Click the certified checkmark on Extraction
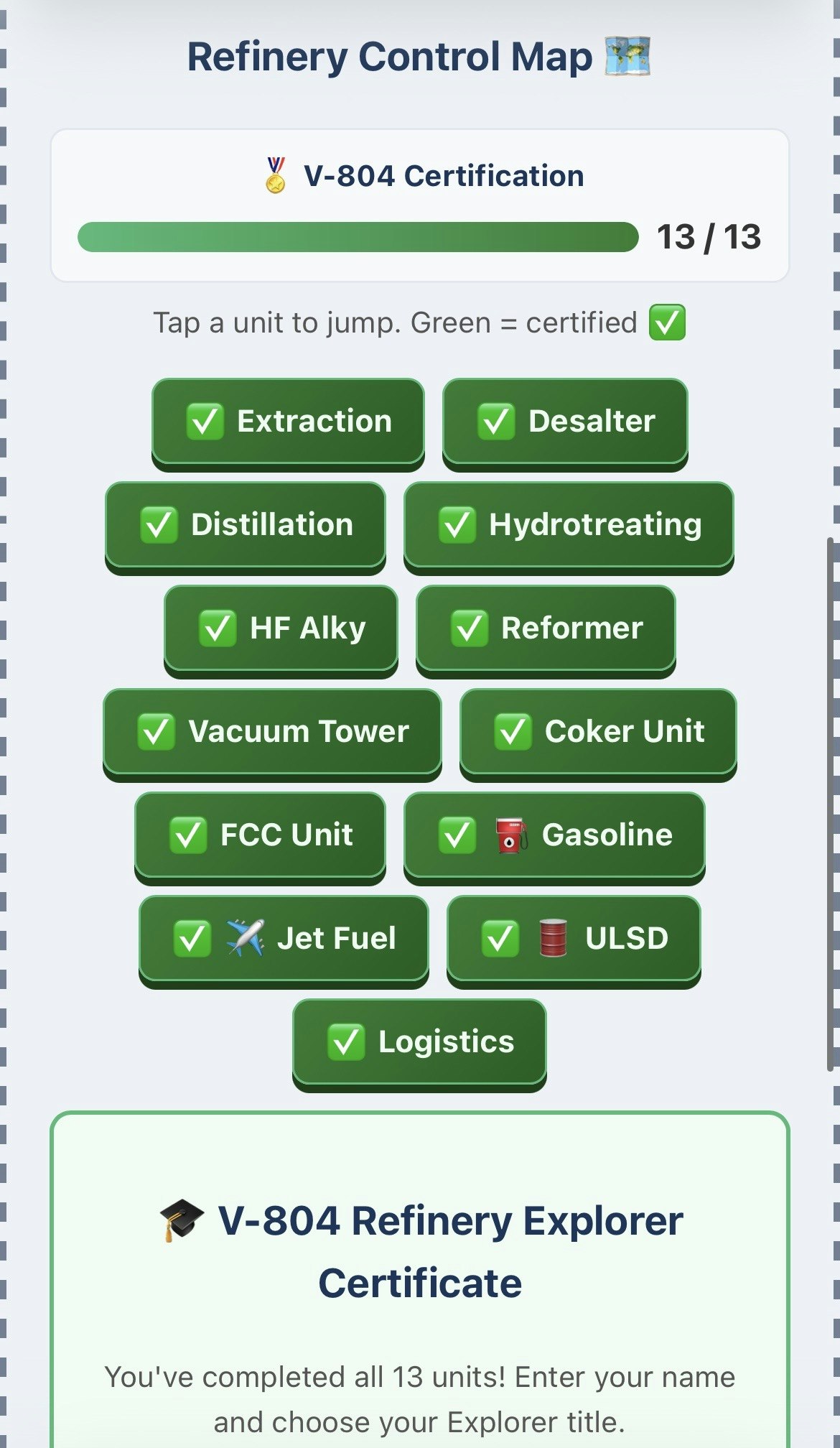The height and width of the screenshot is (1448, 840). [x=204, y=421]
